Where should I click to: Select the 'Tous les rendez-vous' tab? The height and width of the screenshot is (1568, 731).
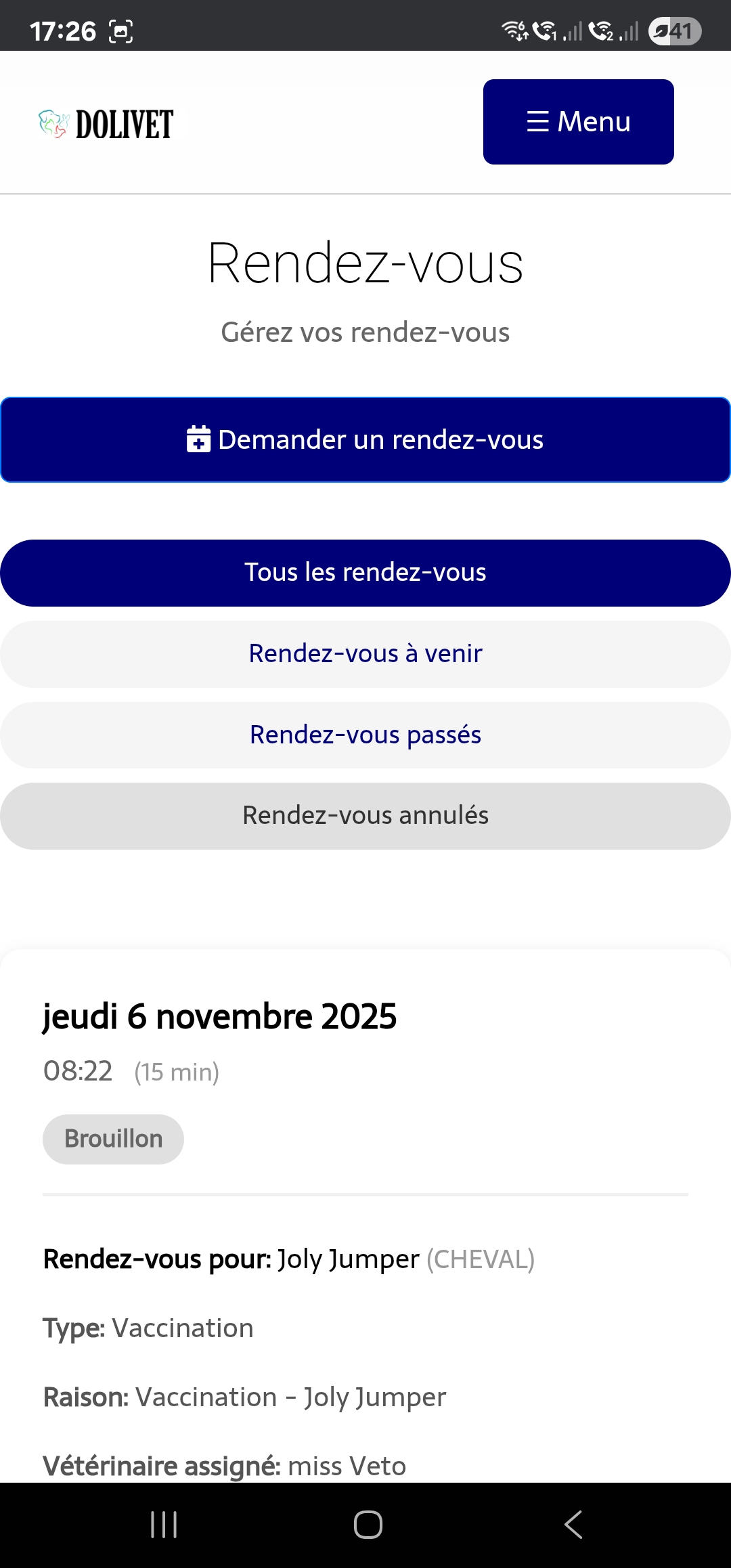tap(365, 572)
